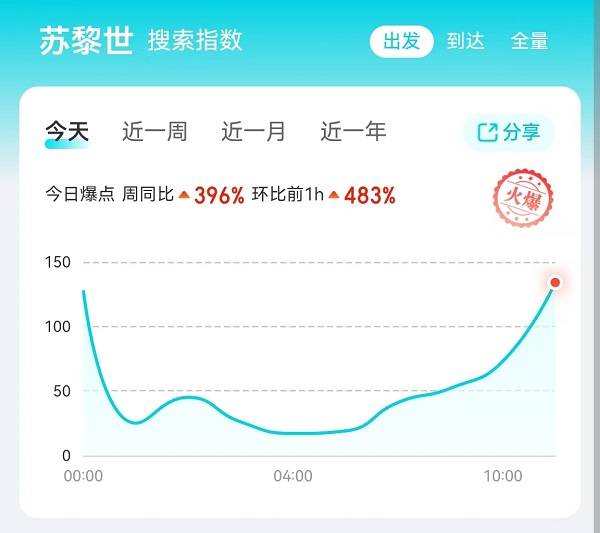This screenshot has width=600, height=533.
Task: View the 近一年 search index
Action: [353, 132]
